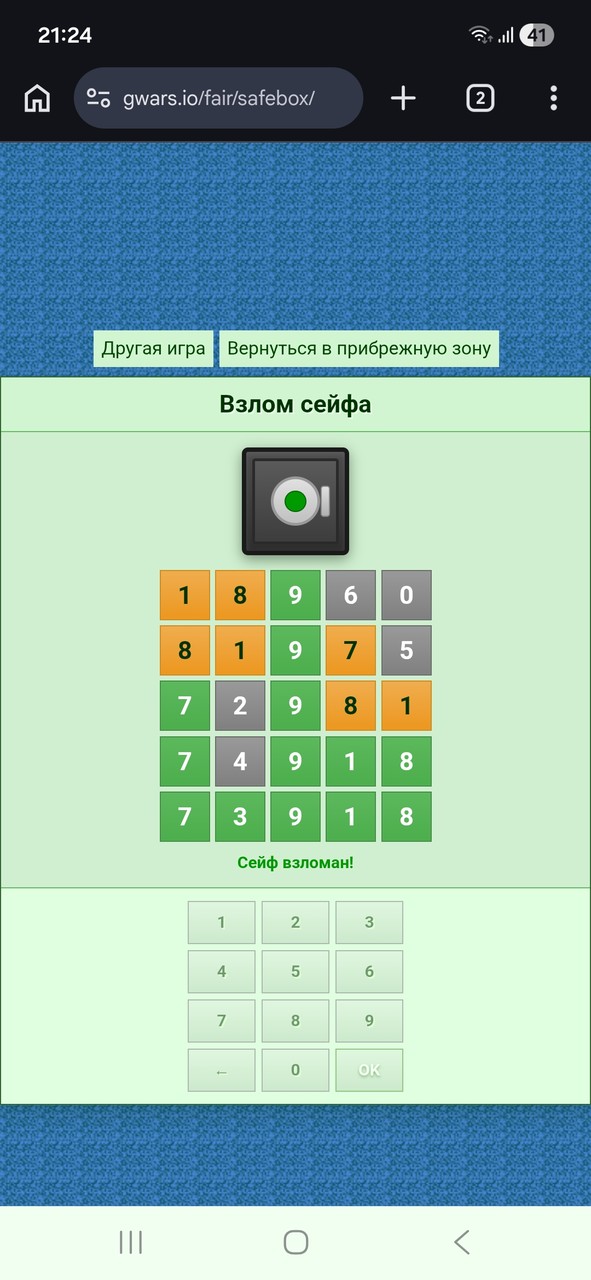Tap the keypad backspace arrow

point(222,1070)
